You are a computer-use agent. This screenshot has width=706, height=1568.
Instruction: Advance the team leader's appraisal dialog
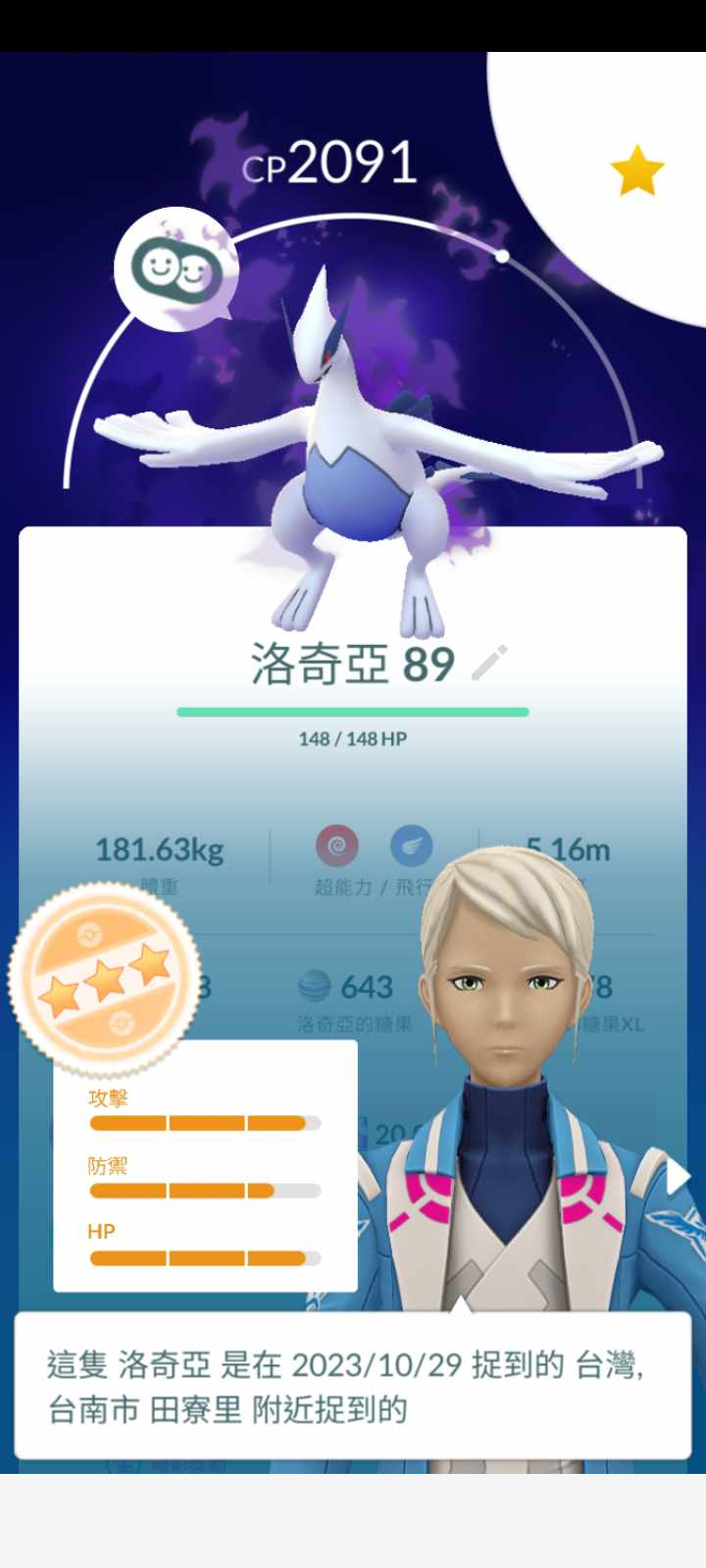click(x=353, y=1387)
